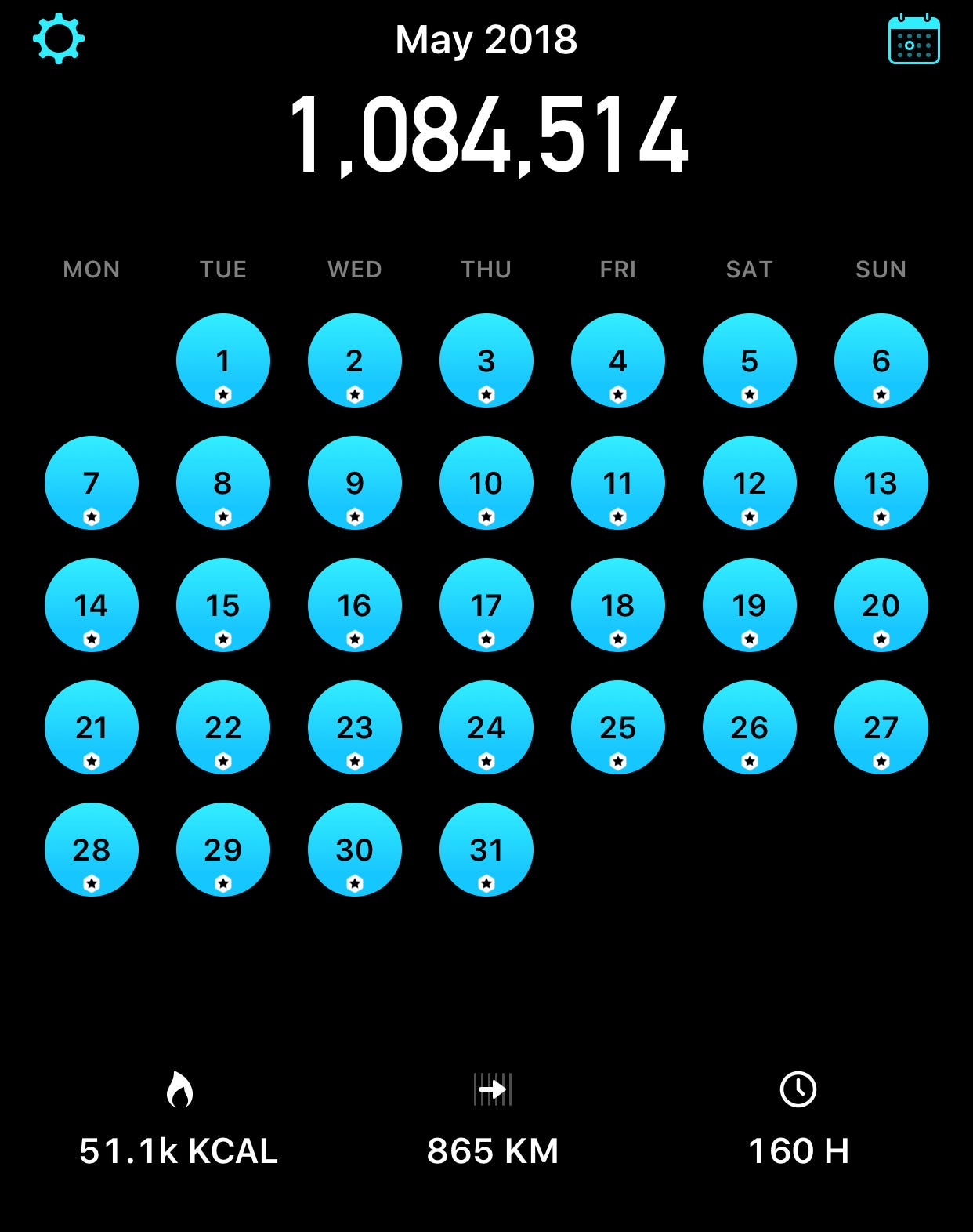Select day 15 in the month grid
Viewport: 973px width, 1232px height.
pos(223,605)
